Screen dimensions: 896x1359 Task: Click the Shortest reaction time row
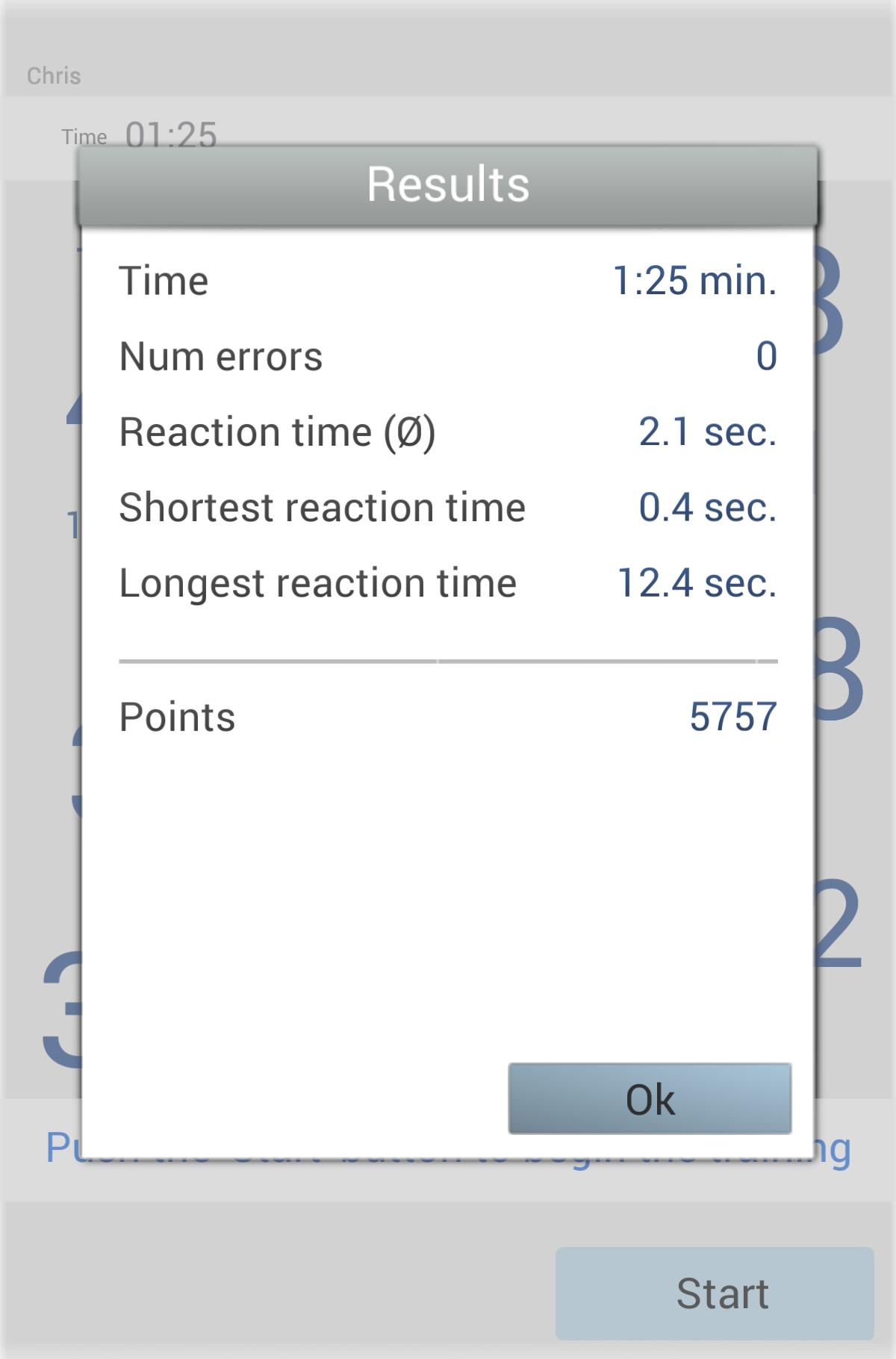point(323,507)
